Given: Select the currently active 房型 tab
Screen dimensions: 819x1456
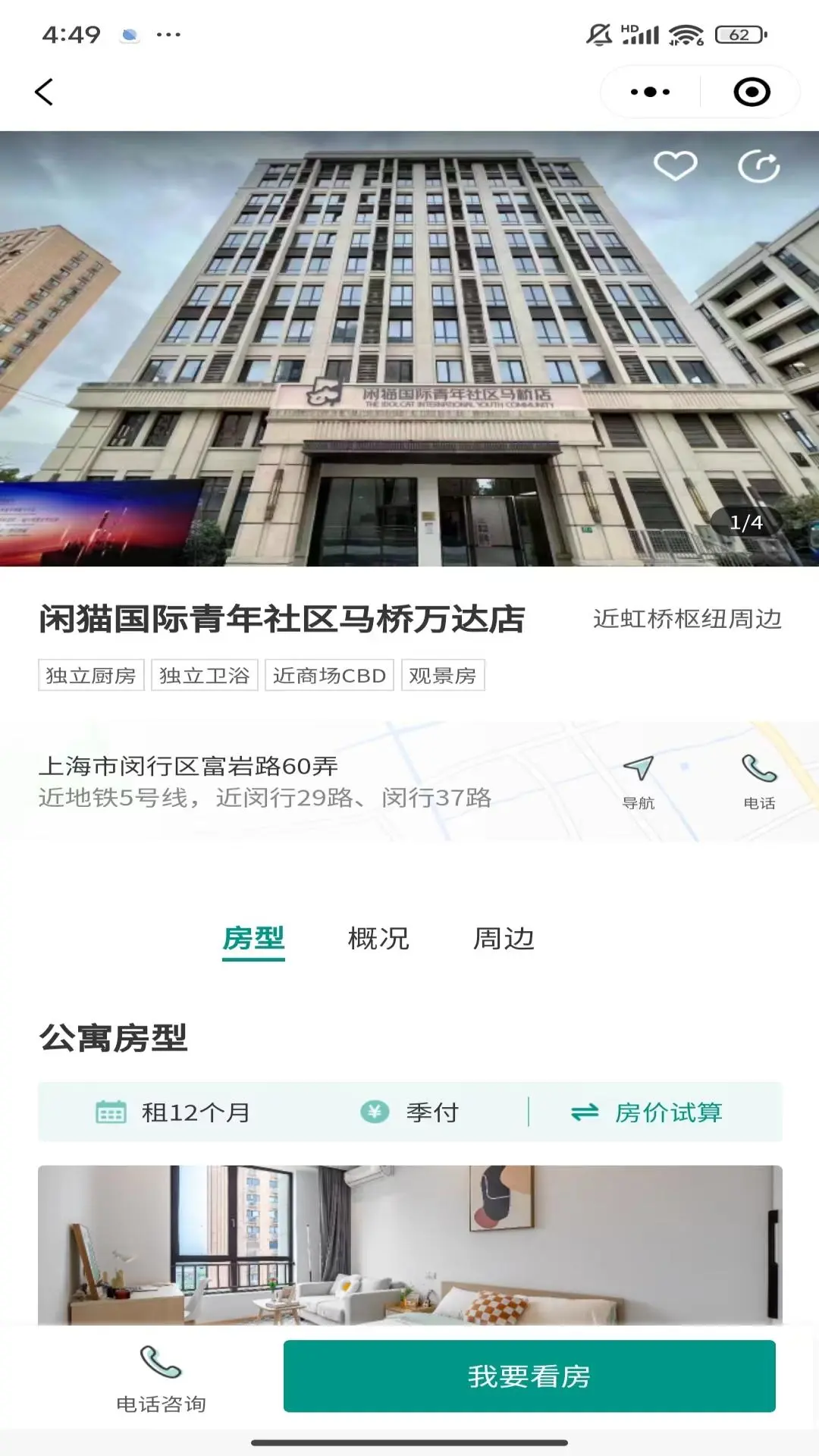Looking at the screenshot, I should point(255,939).
